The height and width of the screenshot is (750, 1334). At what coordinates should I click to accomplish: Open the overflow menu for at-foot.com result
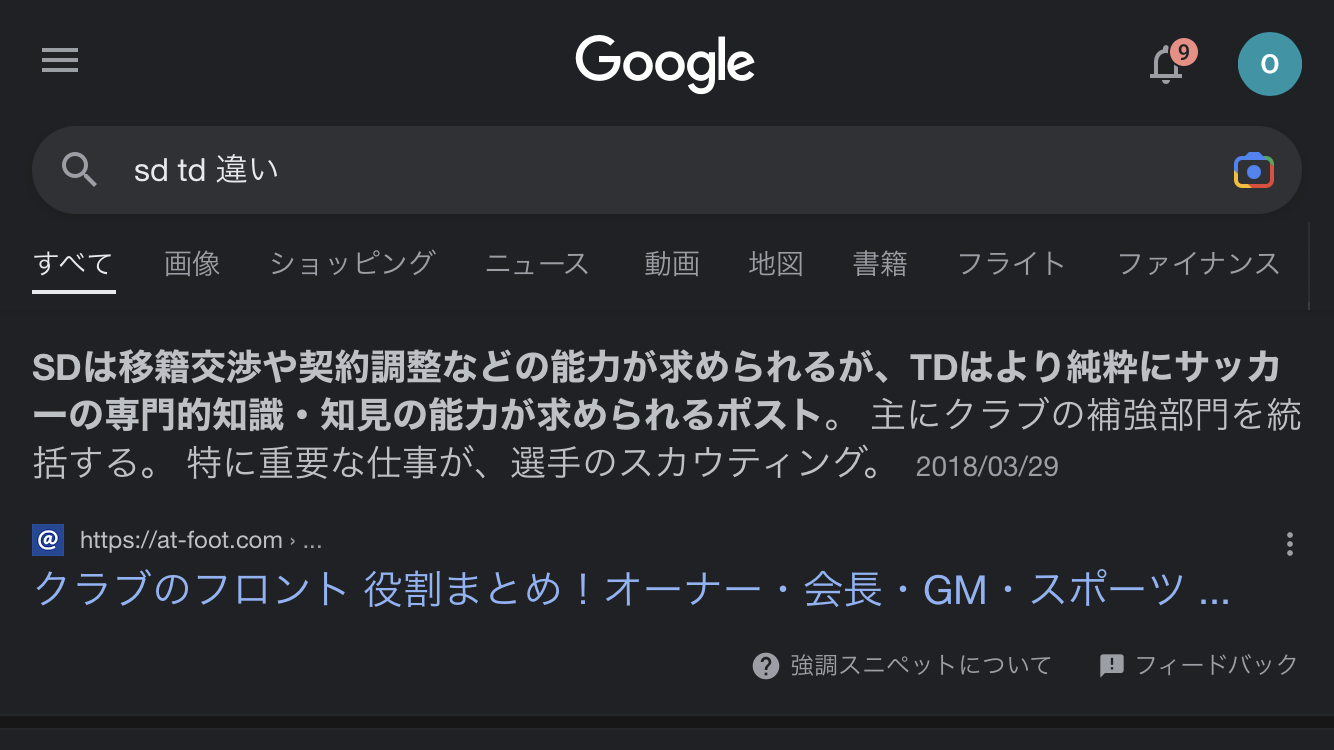point(1290,544)
